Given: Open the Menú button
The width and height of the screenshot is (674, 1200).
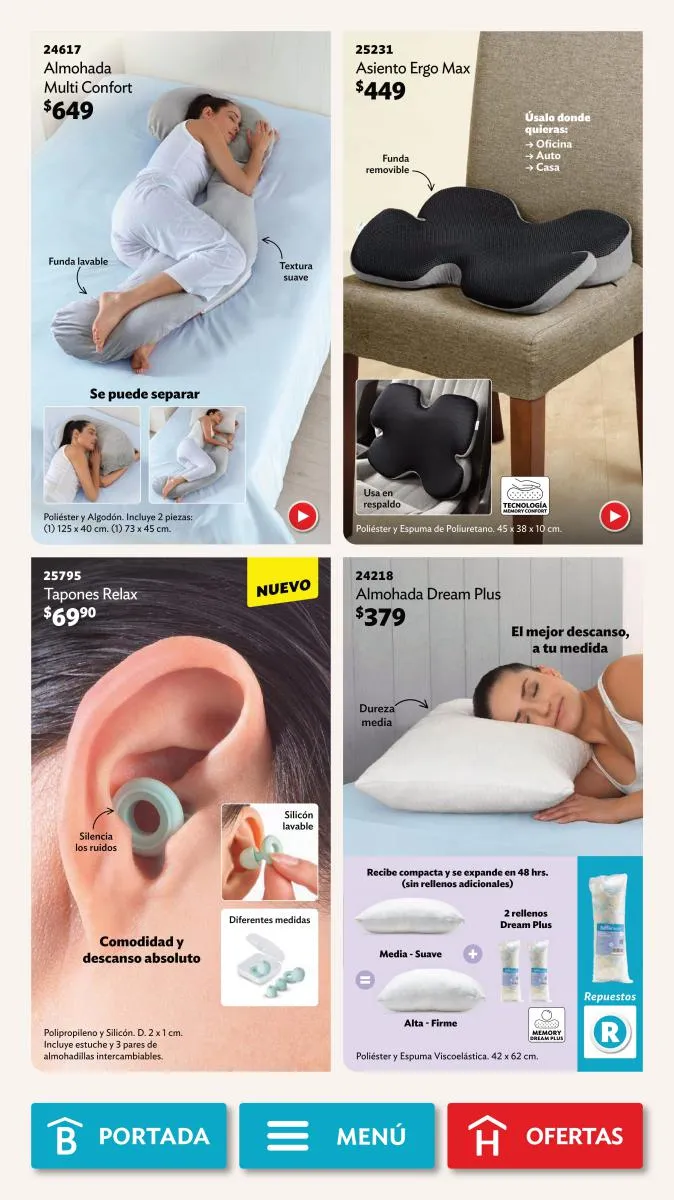Looking at the screenshot, I should pyautogui.click(x=337, y=1136).
